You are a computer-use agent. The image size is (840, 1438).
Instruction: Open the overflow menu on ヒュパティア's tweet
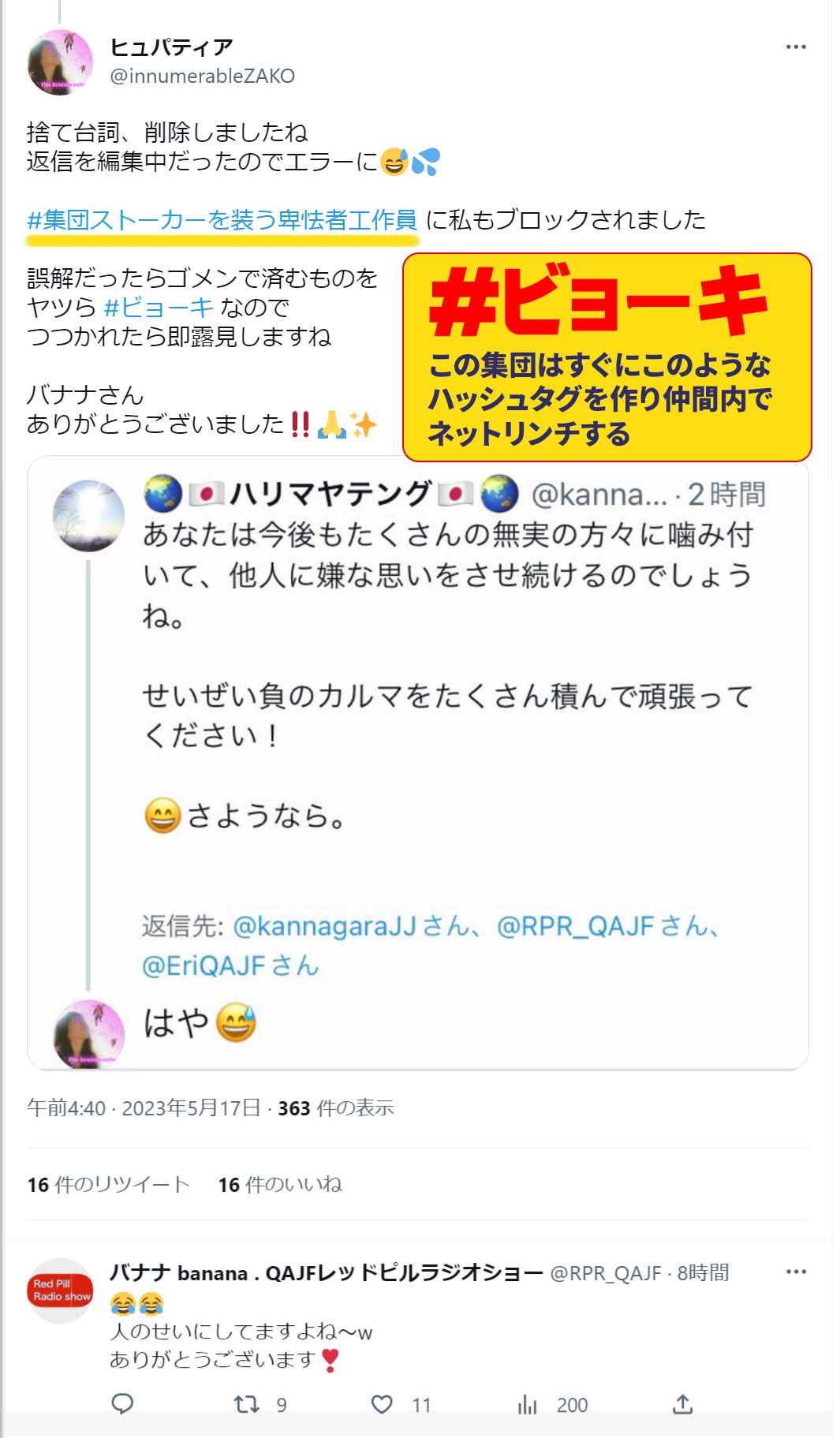[x=796, y=47]
